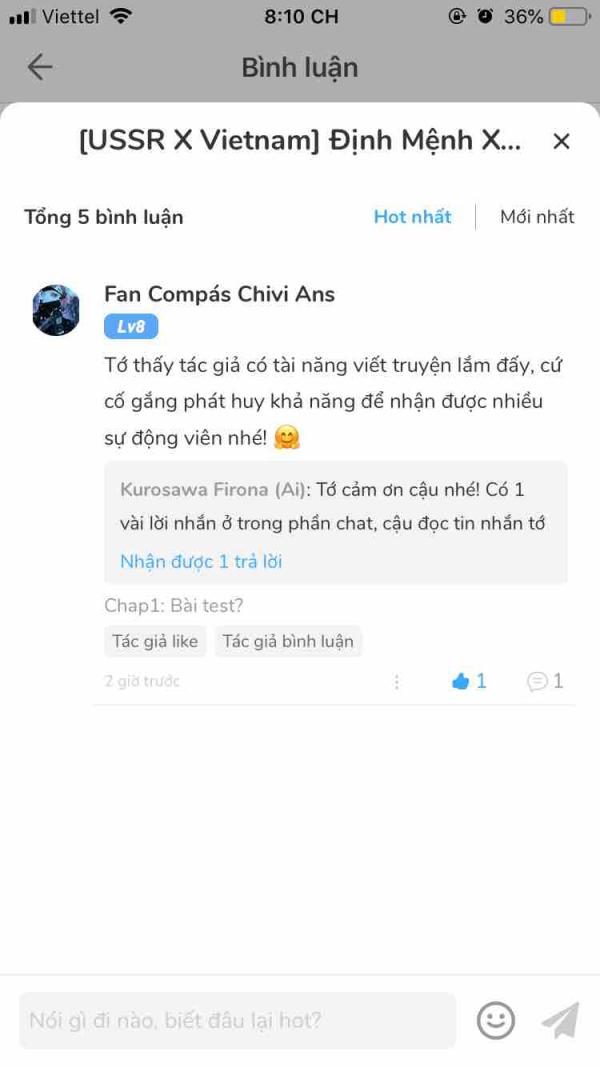
Task: Open the "Chap1: Bài test?" chapter link
Action: coord(174,606)
